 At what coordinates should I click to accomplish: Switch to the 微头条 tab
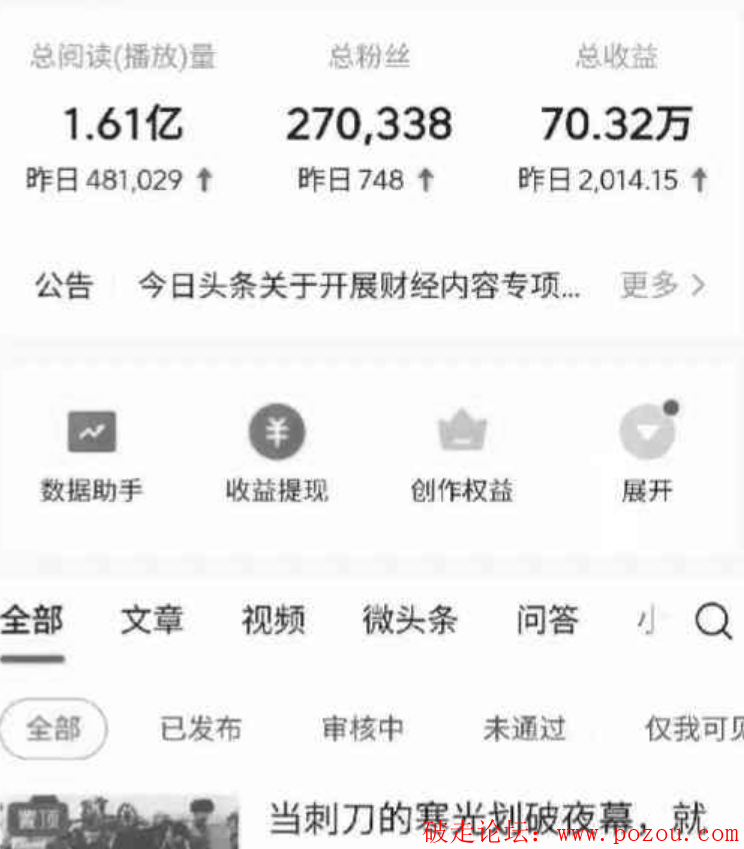point(410,621)
